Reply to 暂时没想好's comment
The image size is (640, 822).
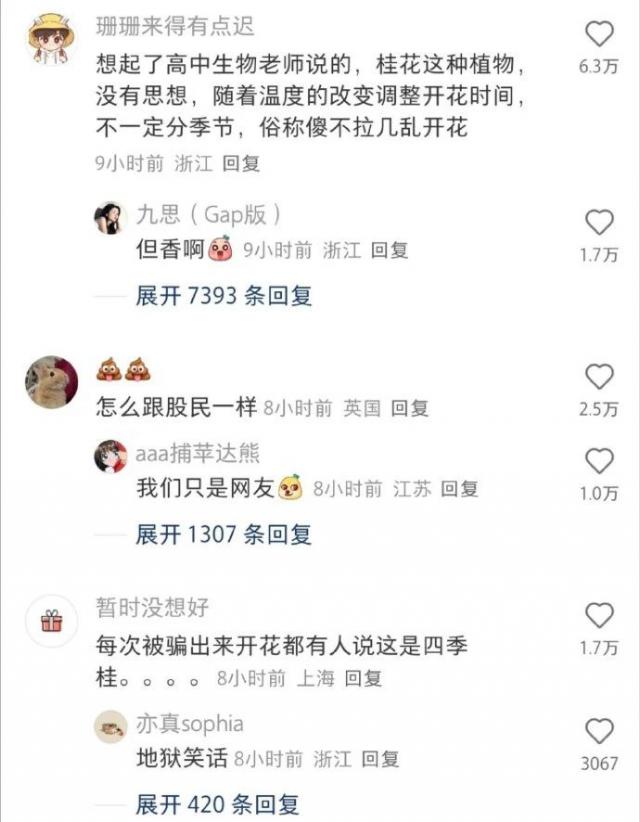364,678
